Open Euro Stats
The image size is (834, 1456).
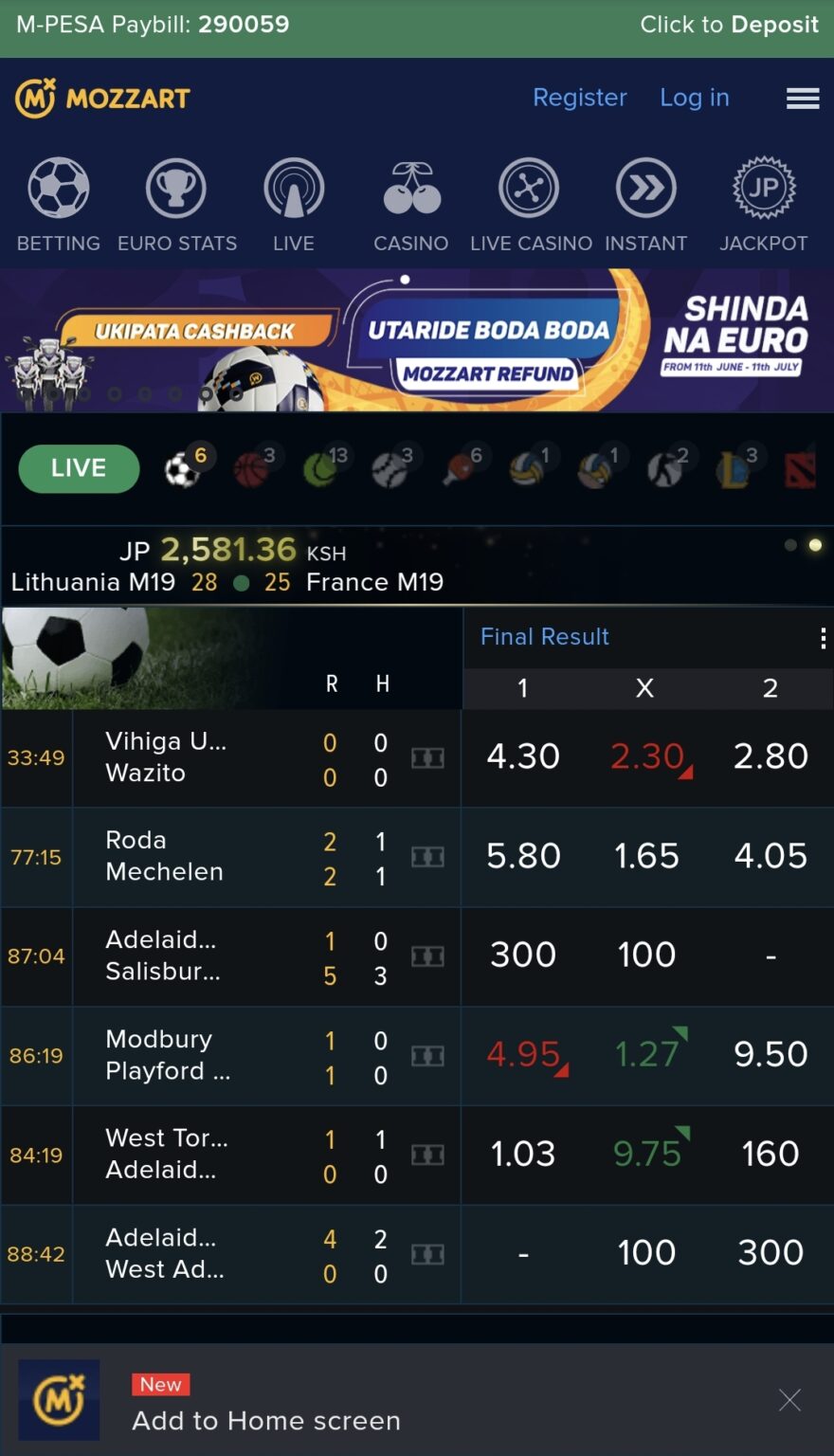tap(177, 206)
